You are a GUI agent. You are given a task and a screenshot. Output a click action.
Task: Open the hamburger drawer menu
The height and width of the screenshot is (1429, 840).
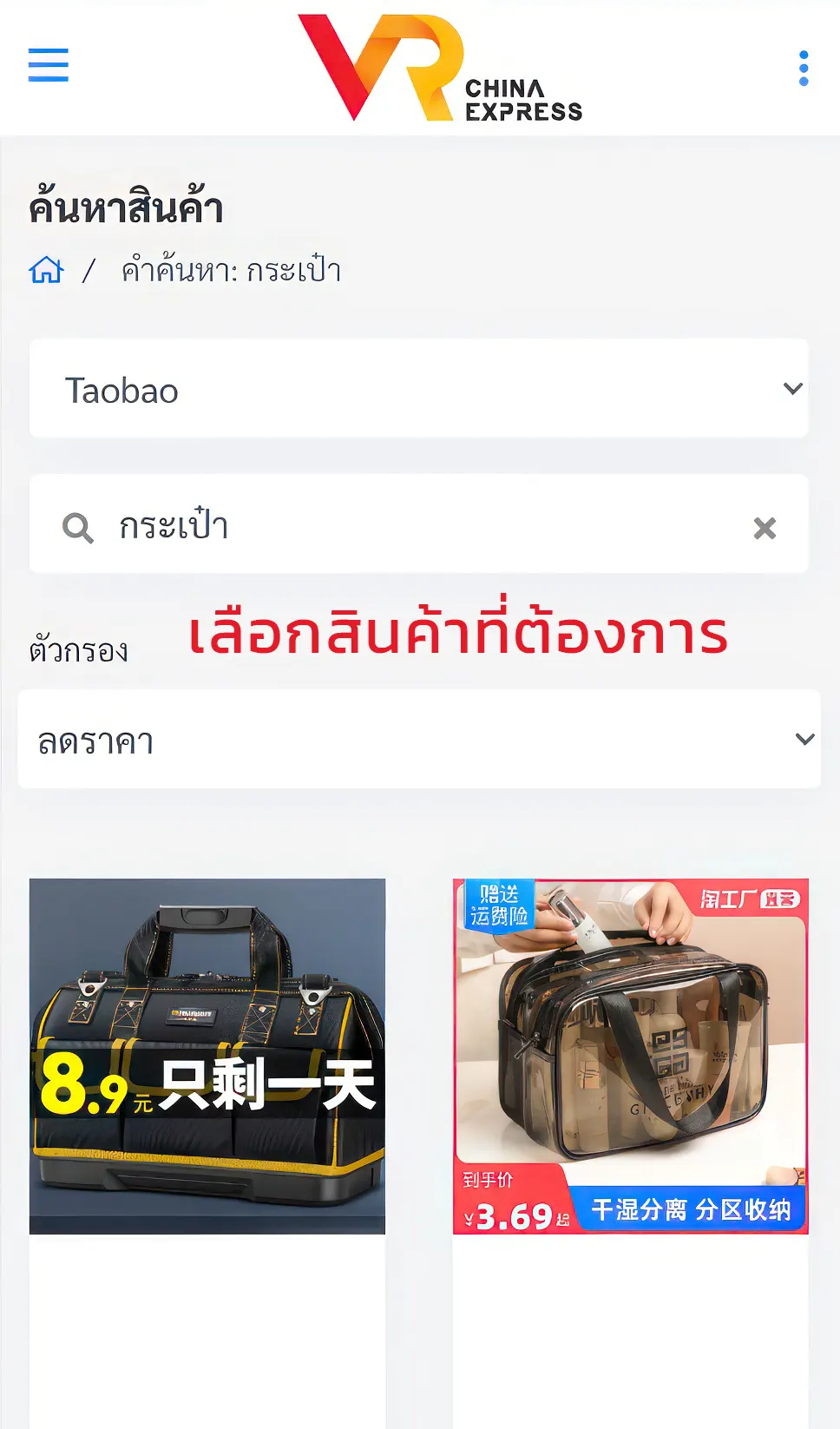[x=49, y=65]
